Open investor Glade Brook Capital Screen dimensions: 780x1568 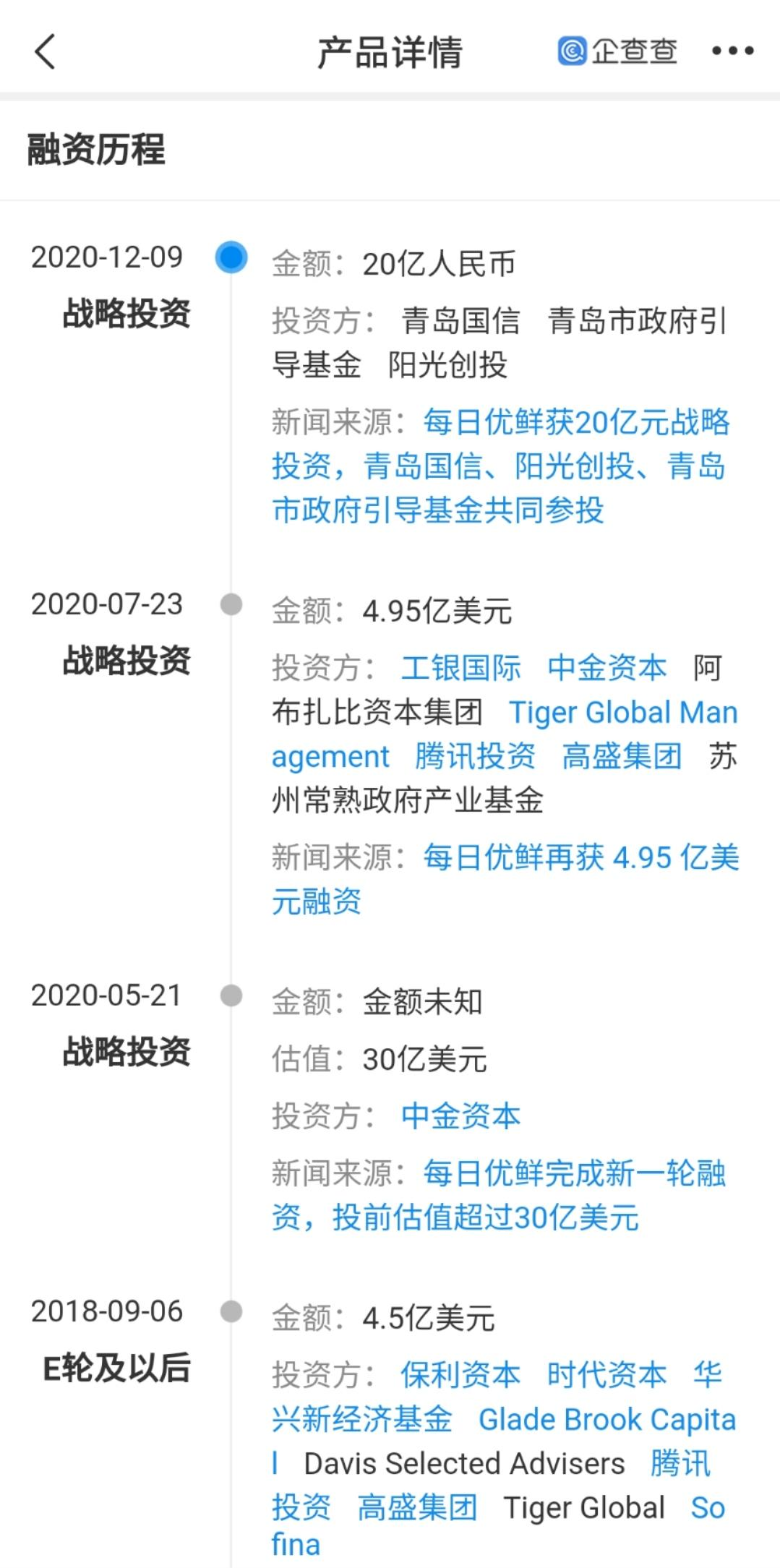click(607, 1420)
